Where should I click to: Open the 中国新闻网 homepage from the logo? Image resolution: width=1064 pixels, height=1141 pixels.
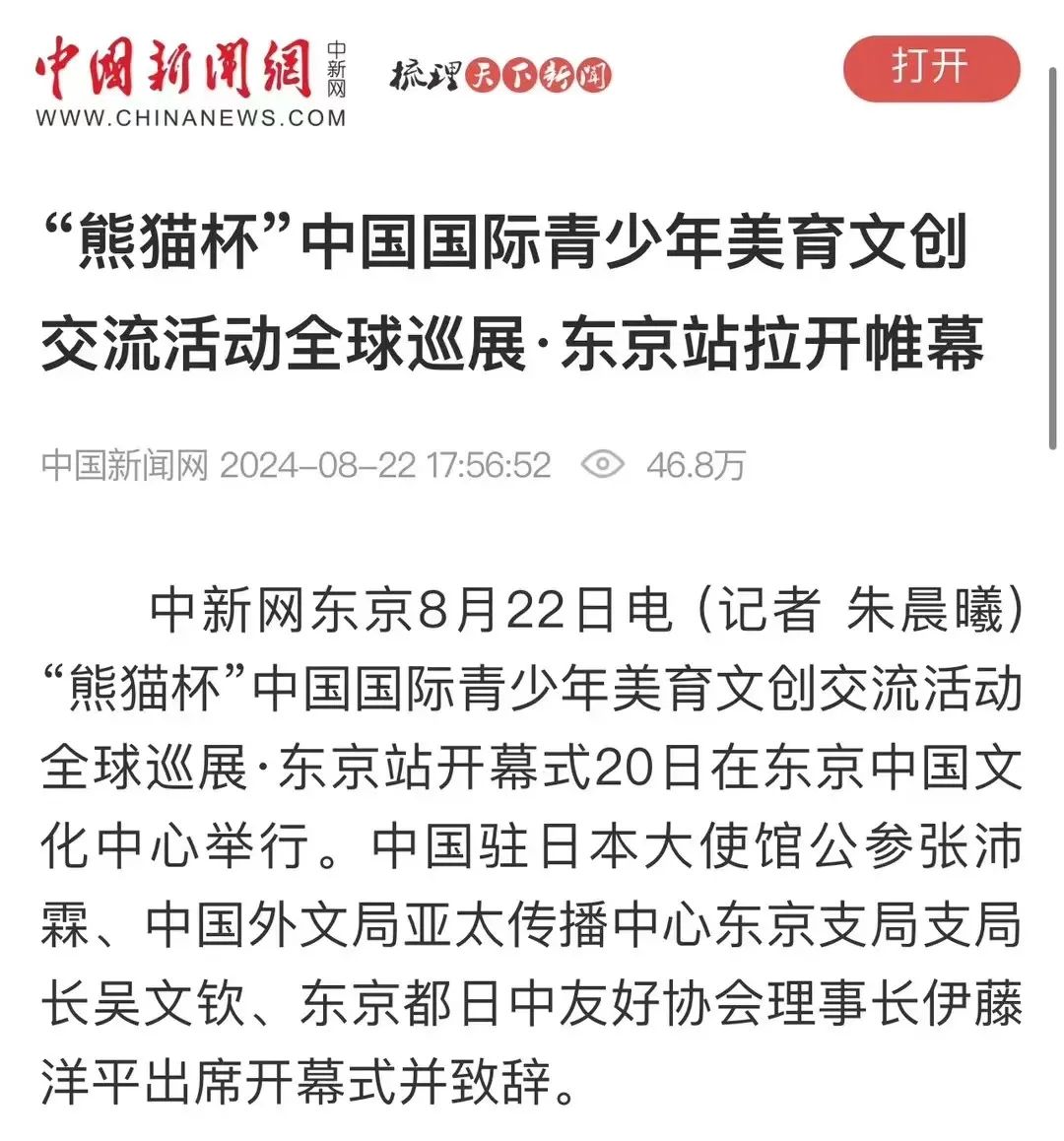(x=191, y=82)
